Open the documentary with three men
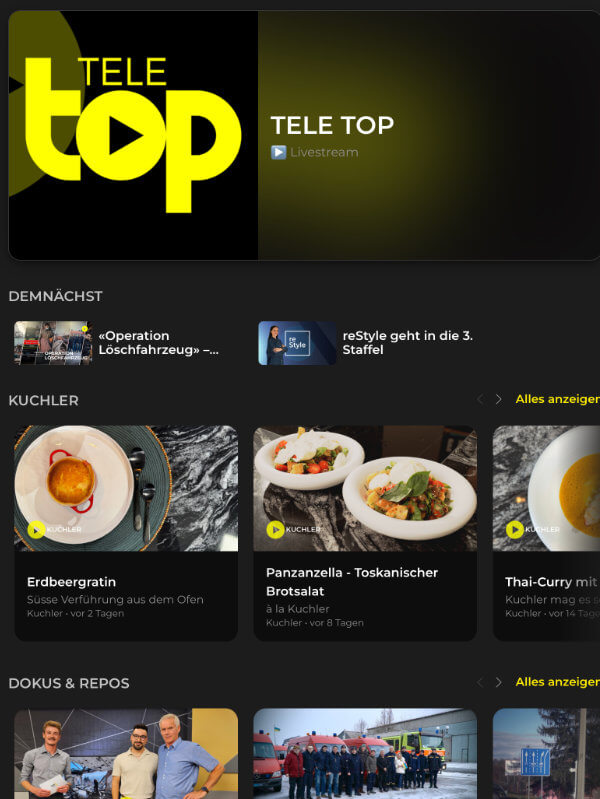 pyautogui.click(x=126, y=754)
